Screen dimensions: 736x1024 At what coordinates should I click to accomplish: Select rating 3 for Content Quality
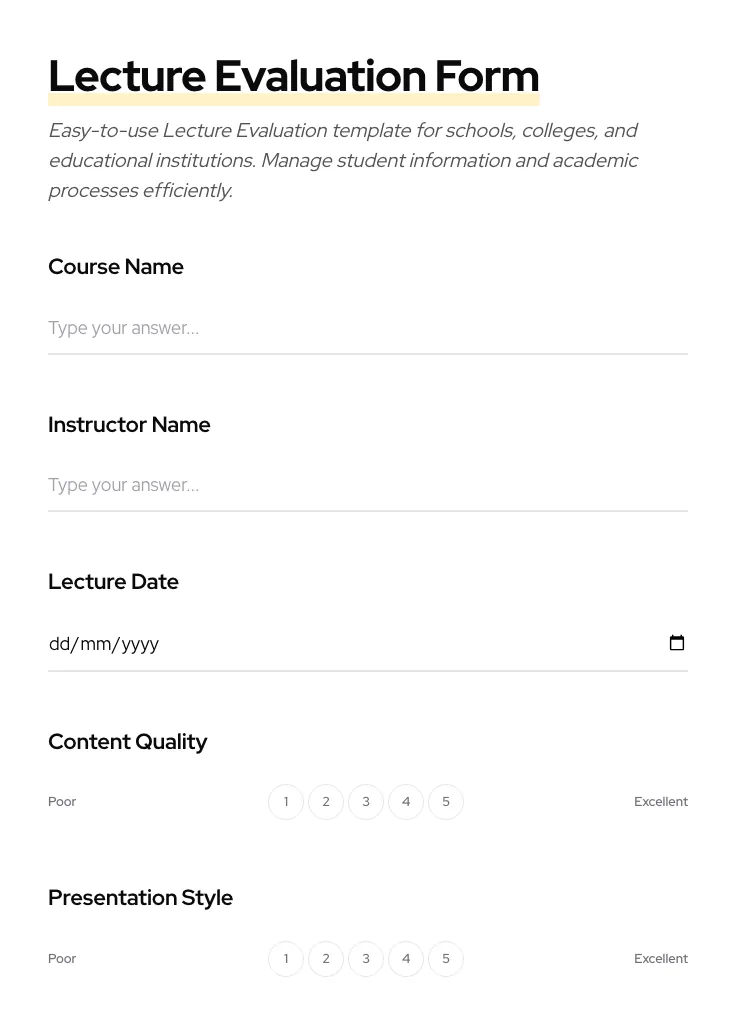[x=366, y=801]
